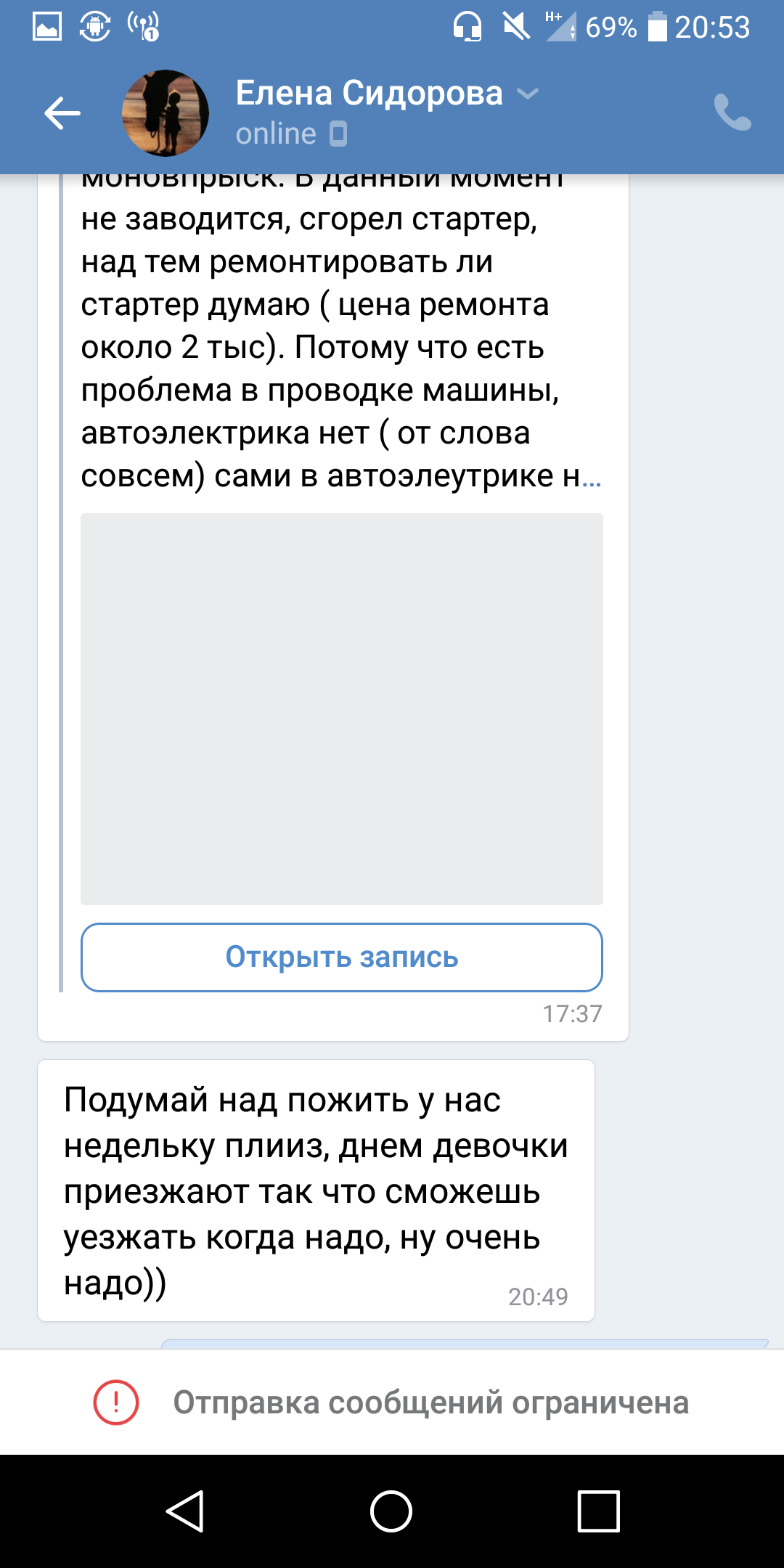This screenshot has height=1568, width=784.
Task: Go back using the top-left arrow
Action: coord(62,113)
